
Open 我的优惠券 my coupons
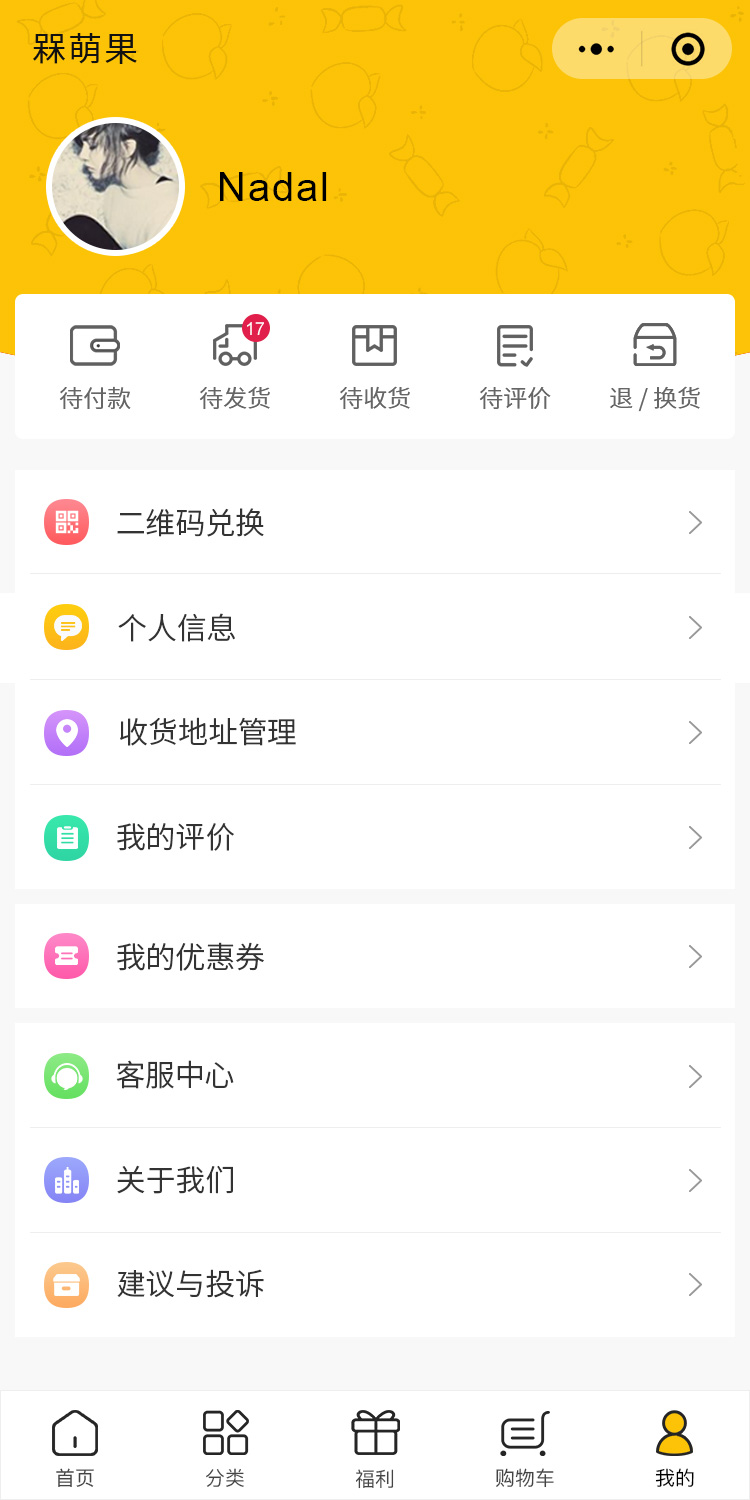(375, 957)
